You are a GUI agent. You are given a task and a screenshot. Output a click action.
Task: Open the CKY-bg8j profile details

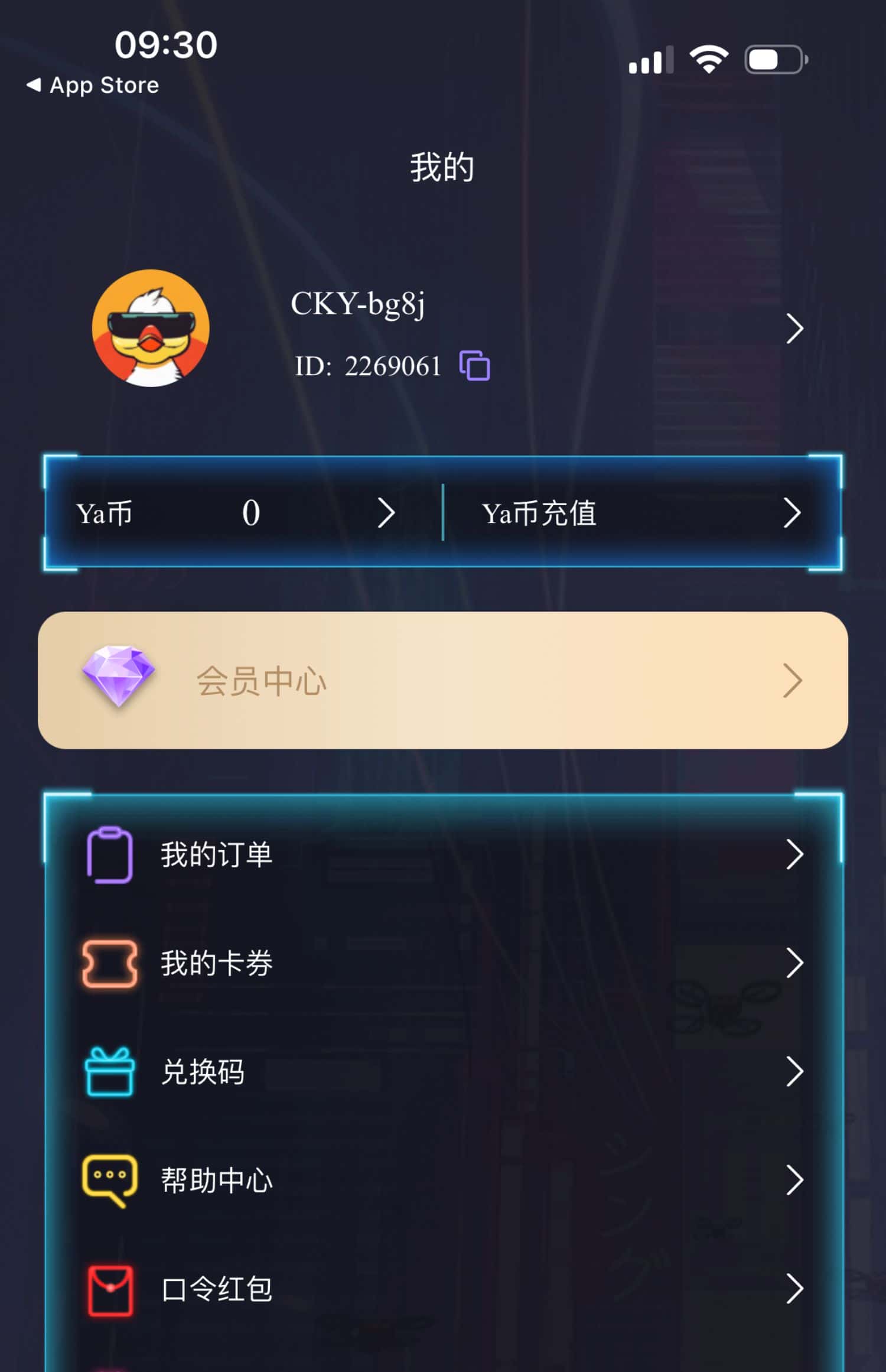pos(794,329)
